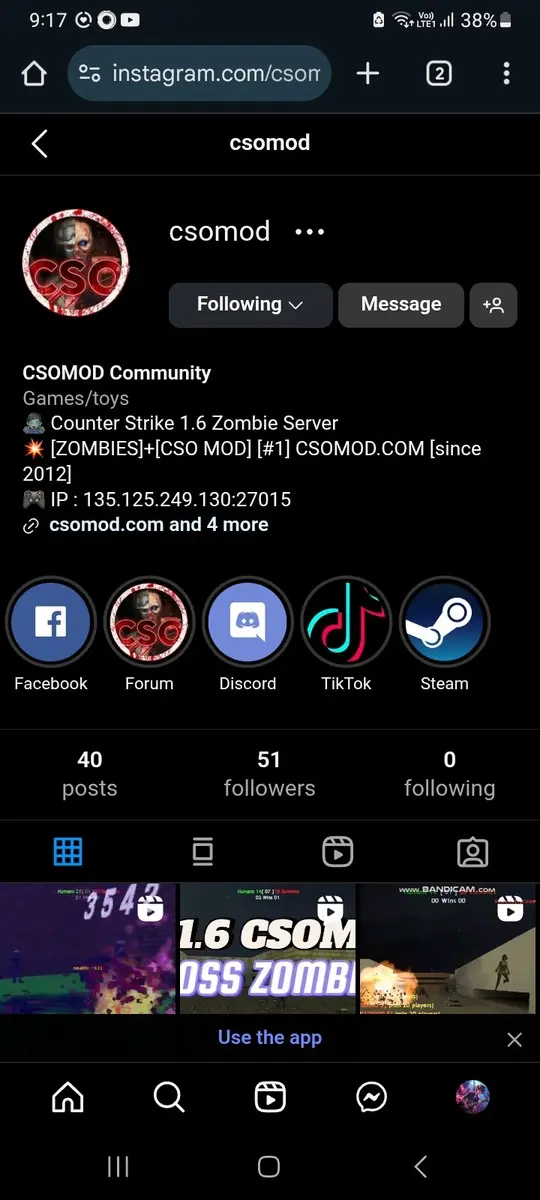Open the csomod.com and 4 more link
The width and height of the screenshot is (540, 1200).
(158, 525)
